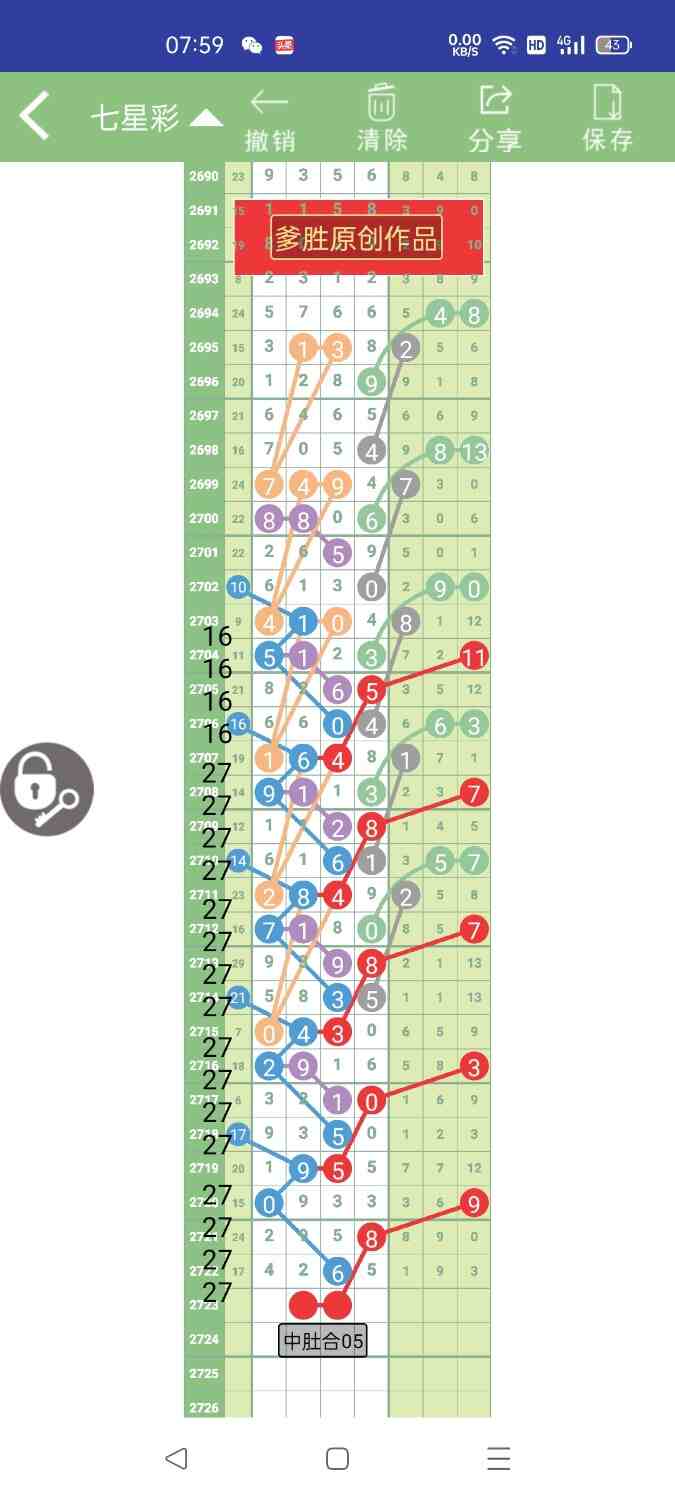Screen dimensions: 675x1500
Task: Clear all markings with 清除
Action: point(382,118)
